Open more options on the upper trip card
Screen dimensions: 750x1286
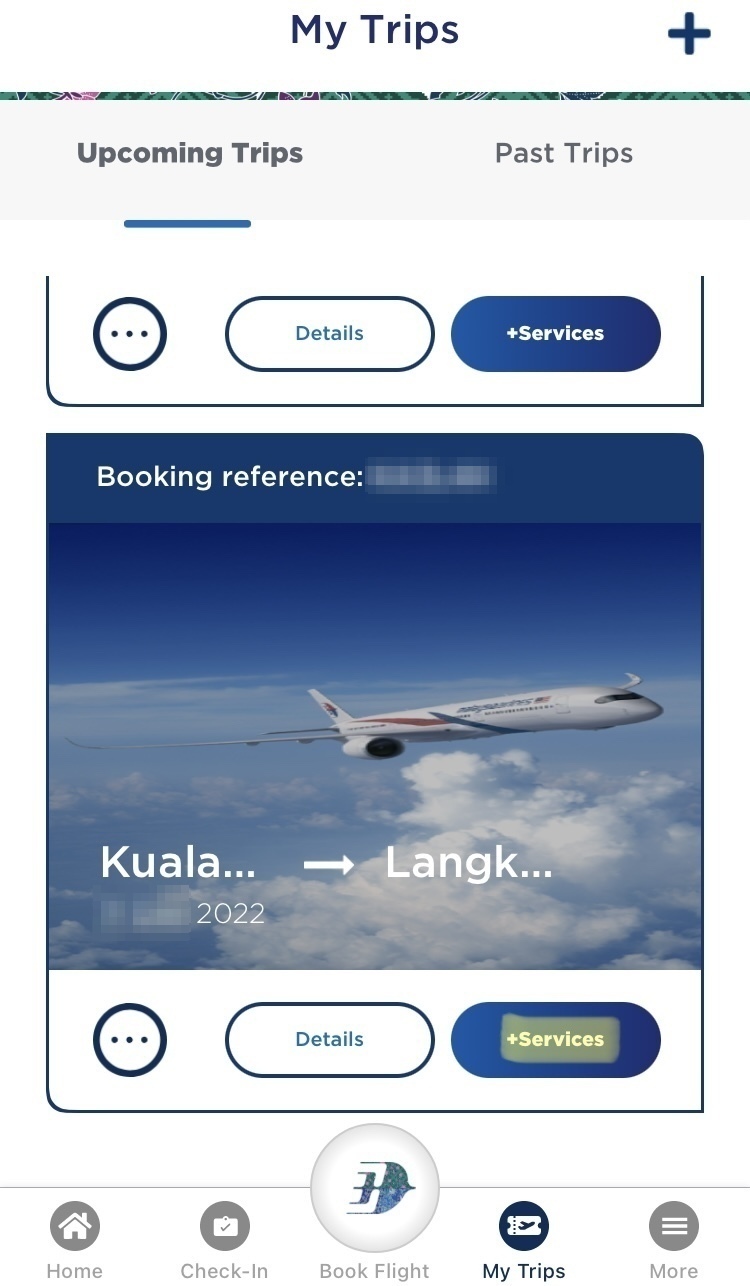(x=130, y=334)
